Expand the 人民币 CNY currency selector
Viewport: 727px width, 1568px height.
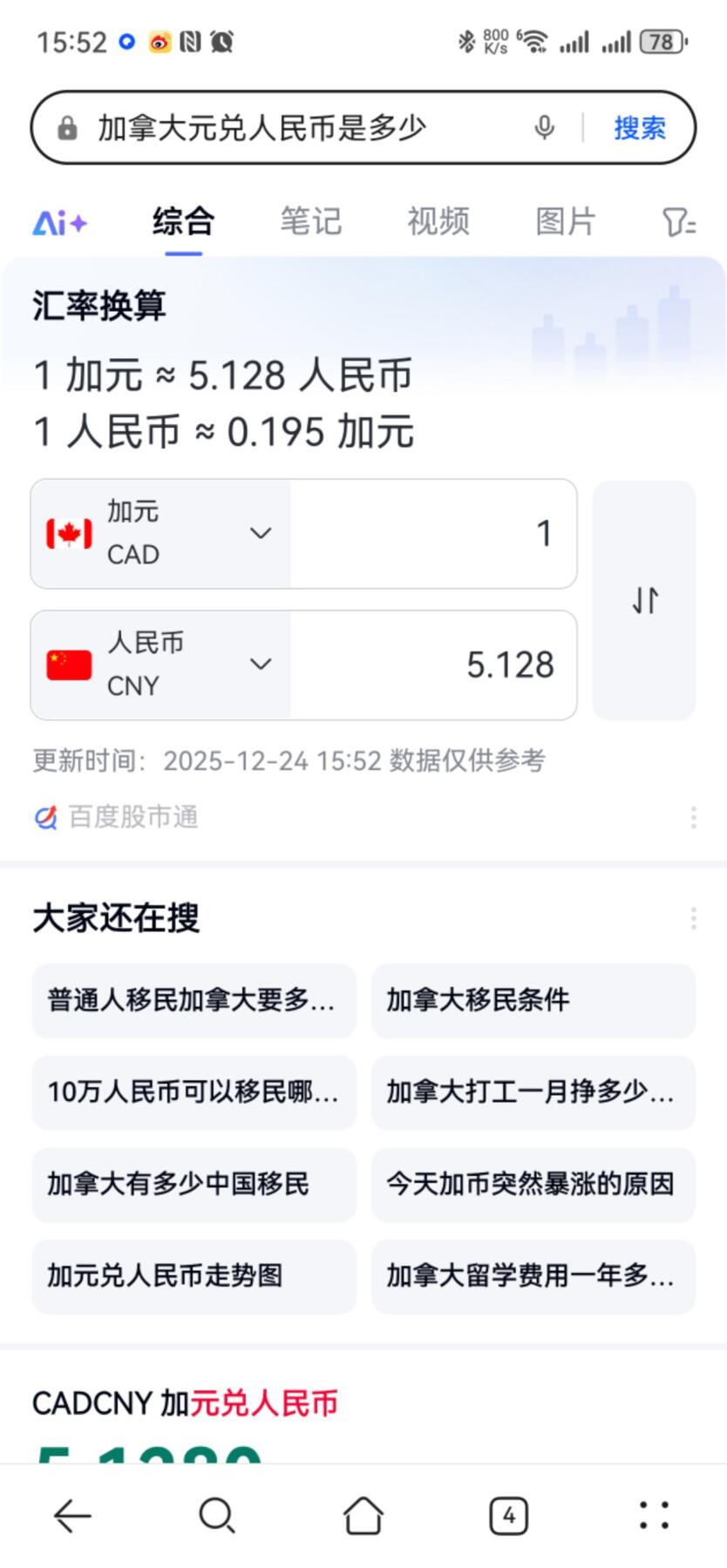coord(260,664)
